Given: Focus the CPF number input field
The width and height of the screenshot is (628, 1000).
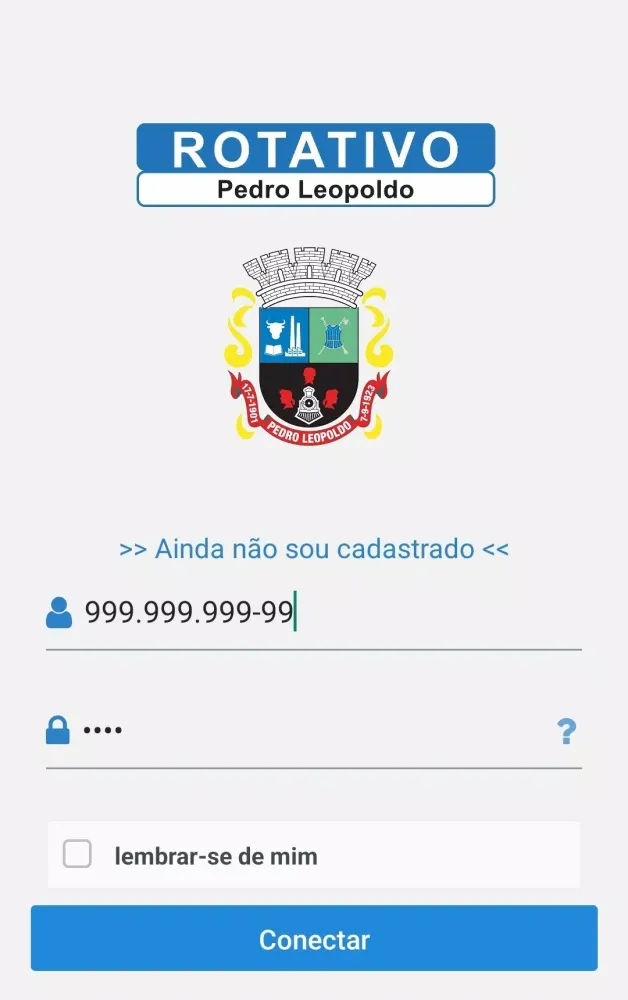Looking at the screenshot, I should tap(330, 612).
